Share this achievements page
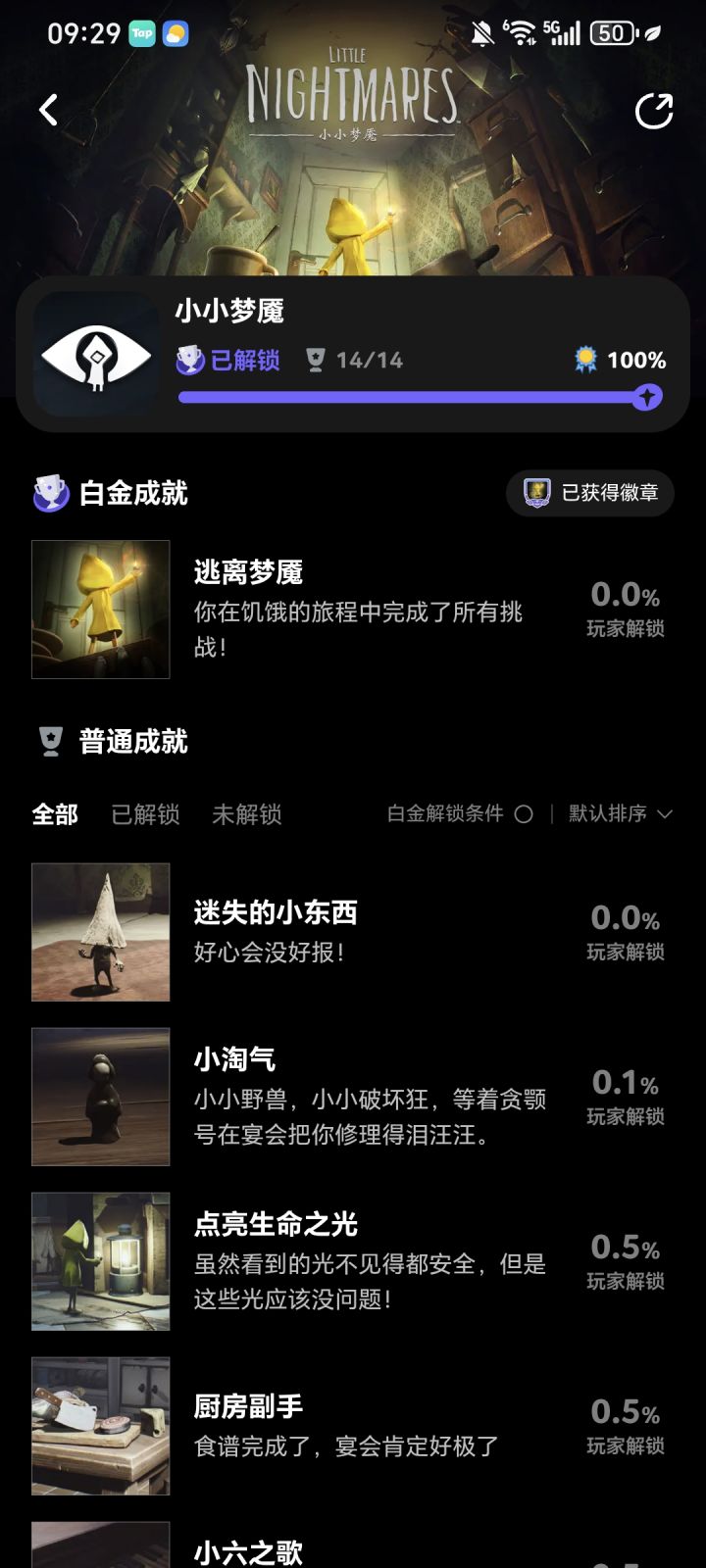The width and height of the screenshot is (706, 1568). (x=653, y=111)
